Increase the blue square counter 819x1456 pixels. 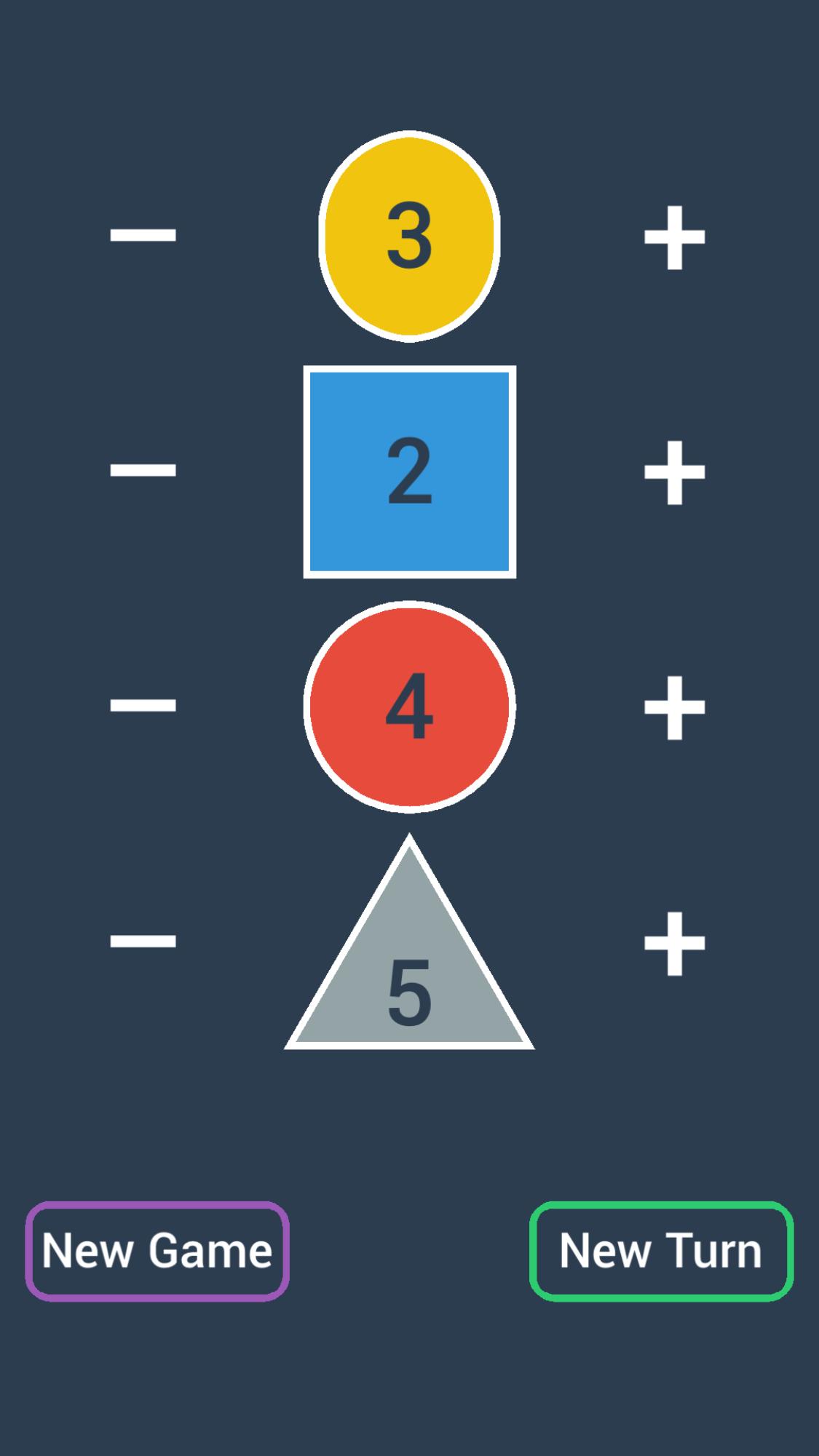point(674,472)
